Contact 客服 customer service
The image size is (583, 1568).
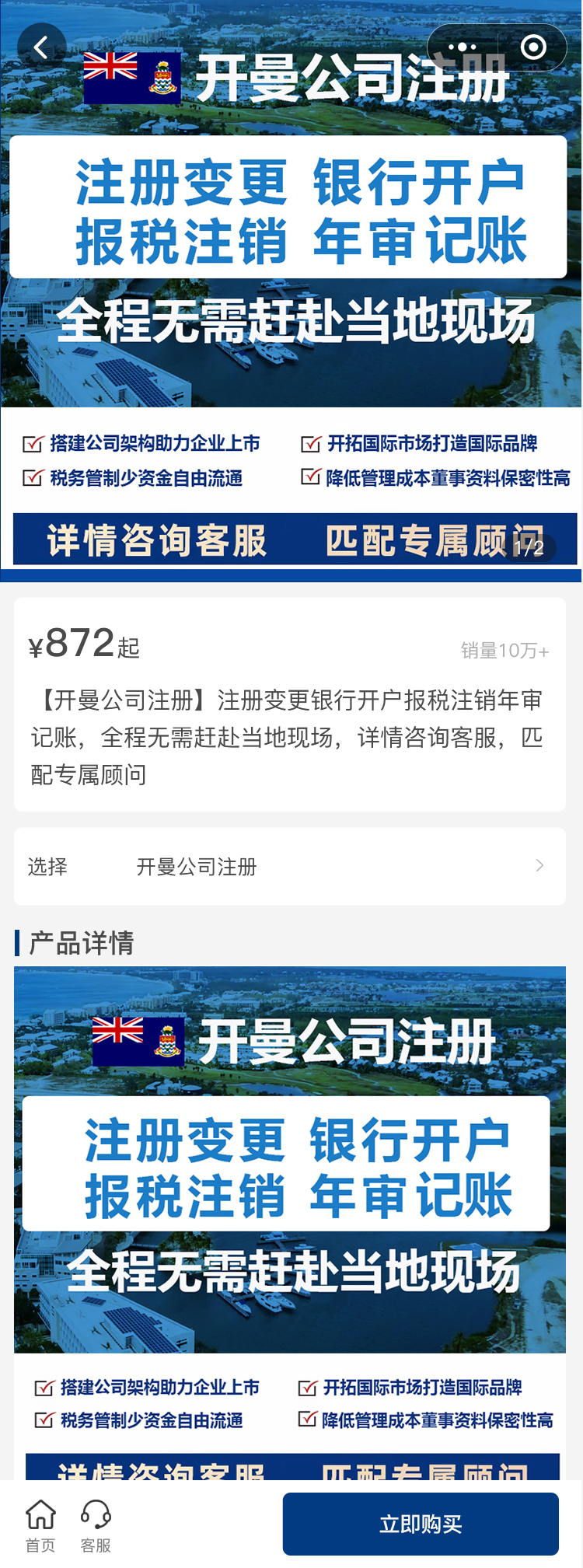[x=96, y=1525]
